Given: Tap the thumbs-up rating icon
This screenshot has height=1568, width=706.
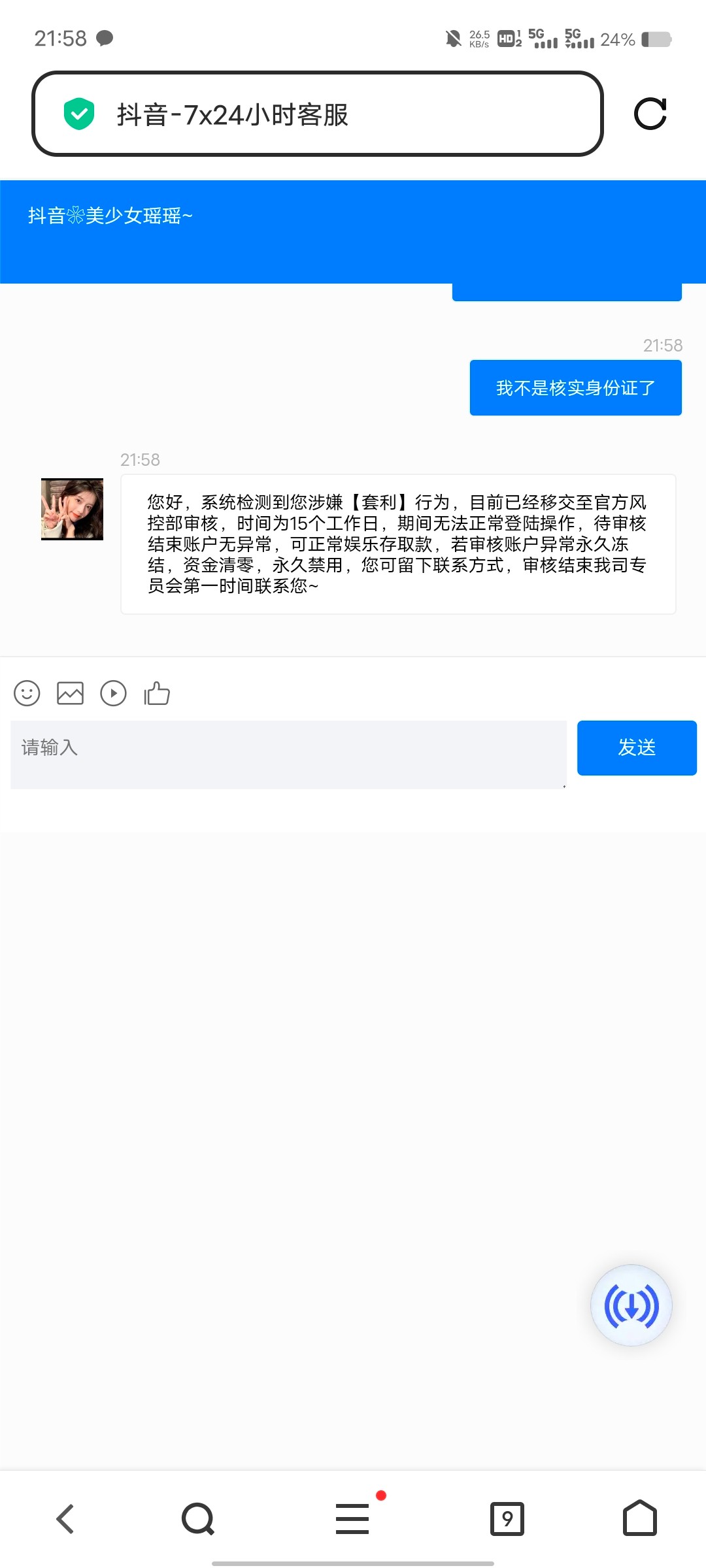Looking at the screenshot, I should point(157,693).
